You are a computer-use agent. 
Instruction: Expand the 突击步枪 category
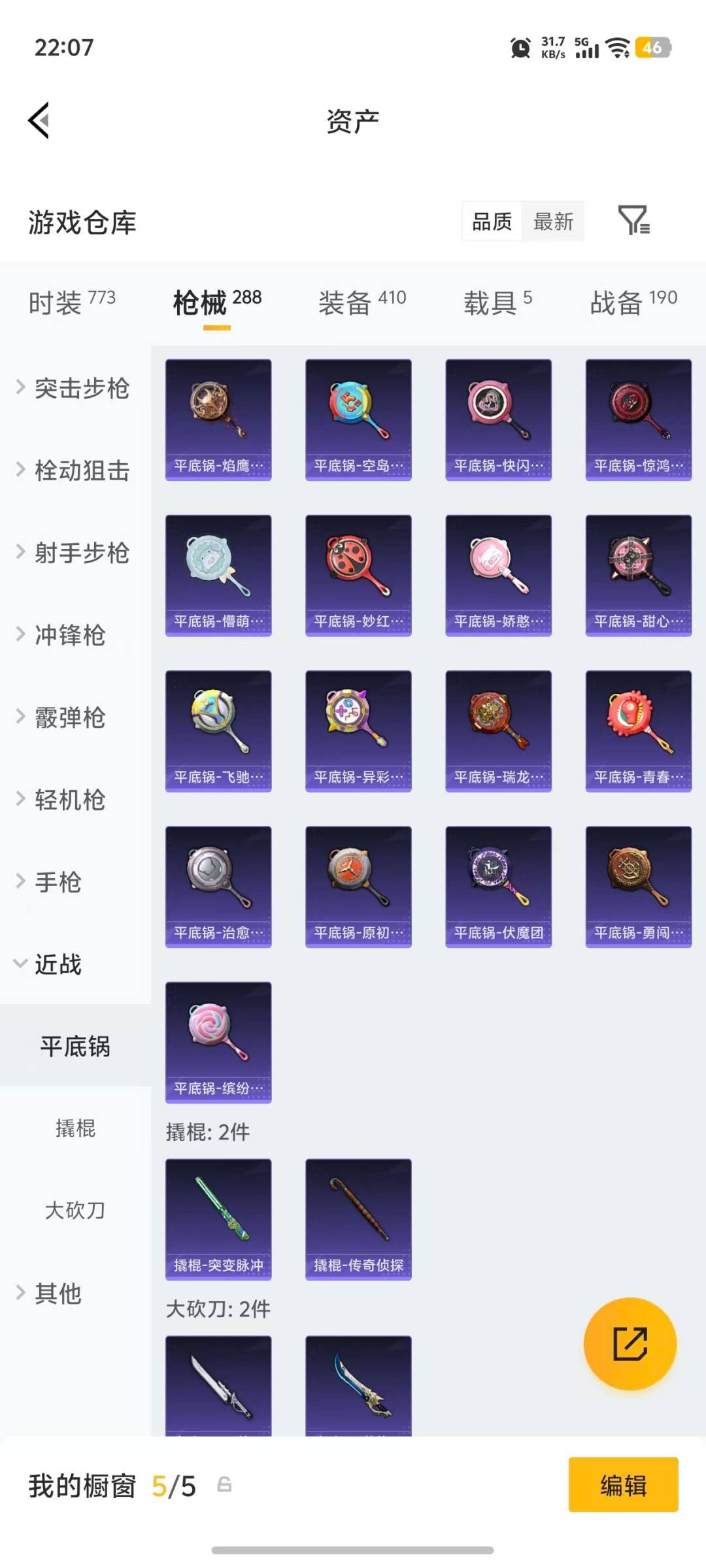click(74, 389)
